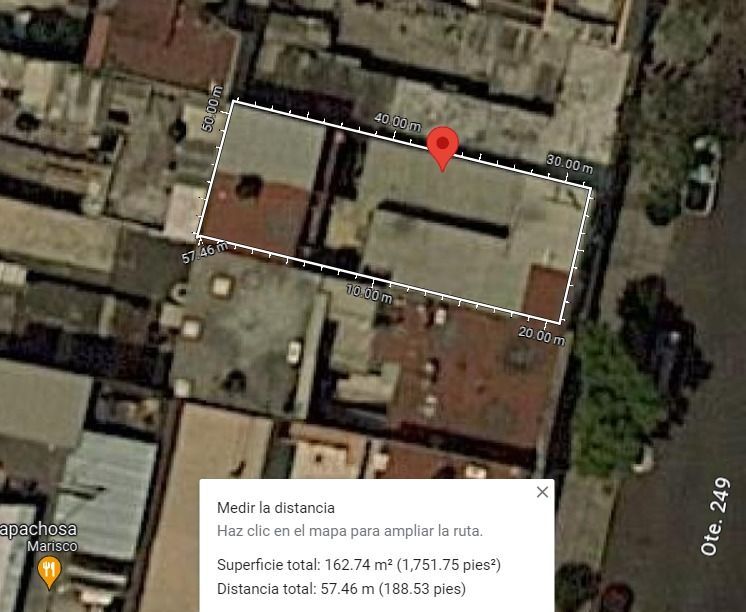Tap the red location pin

point(442,146)
